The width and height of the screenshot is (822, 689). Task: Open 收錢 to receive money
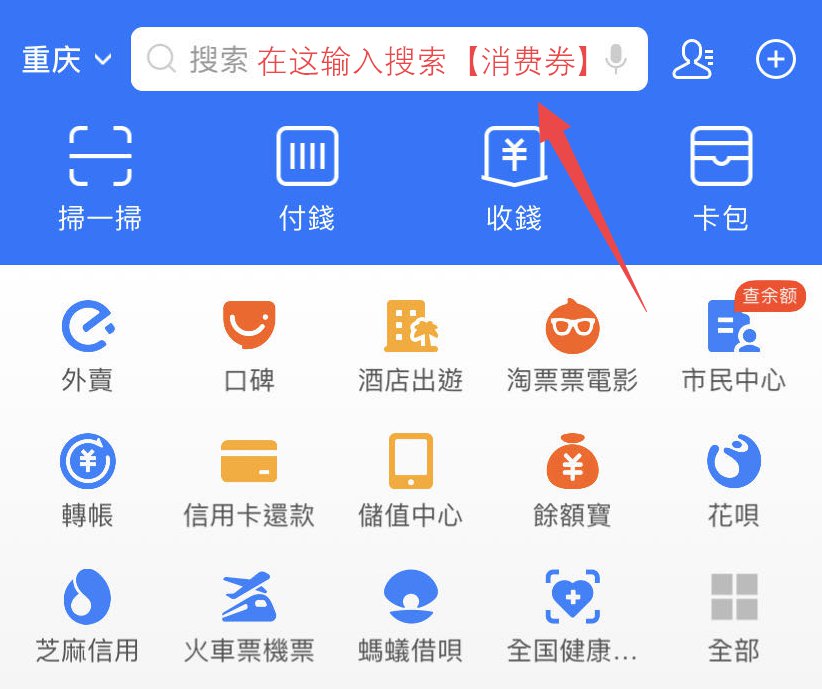tap(514, 178)
